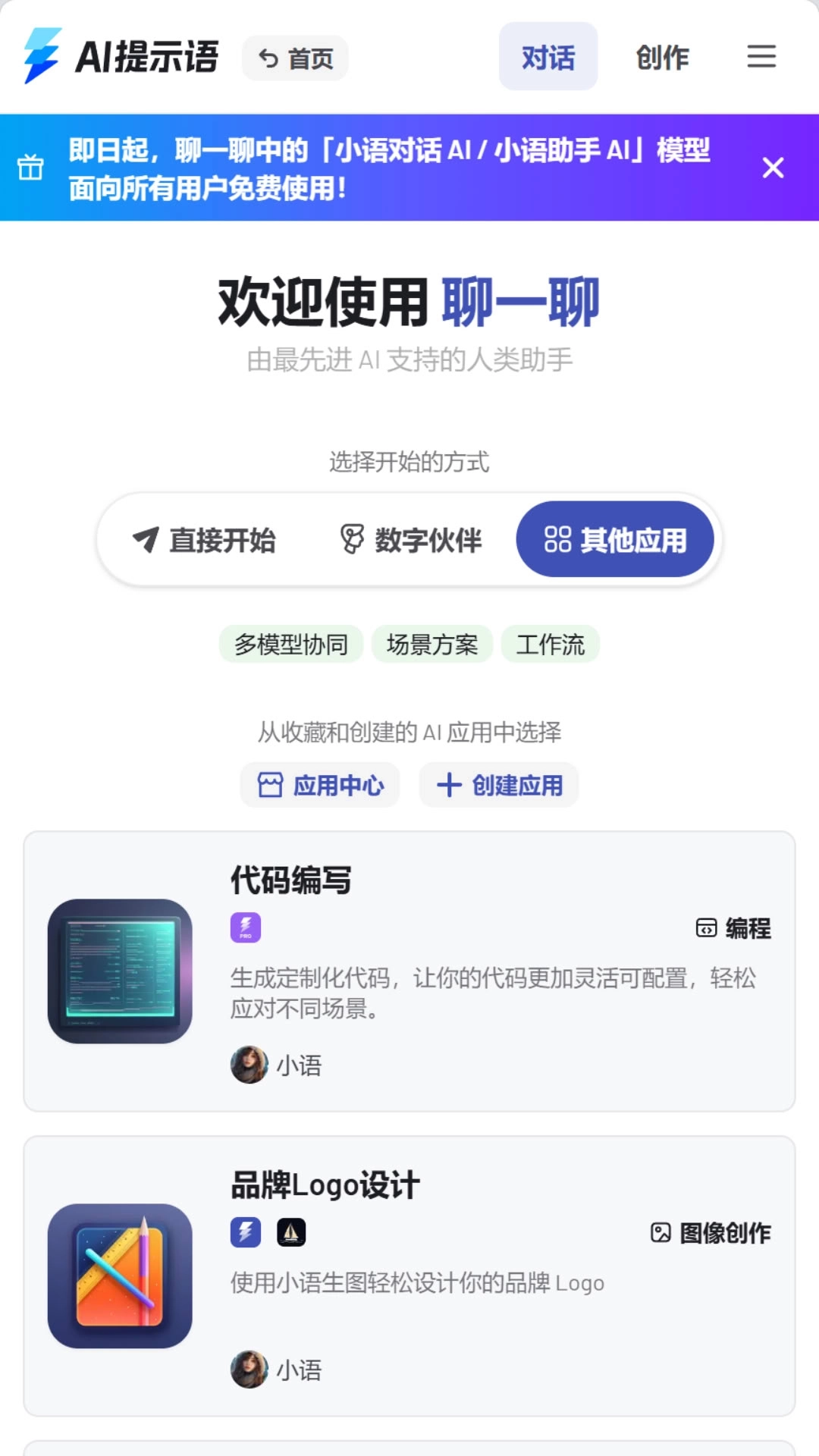Click the purple PRO badge on 代码编写
The image size is (819, 1456).
[x=246, y=927]
